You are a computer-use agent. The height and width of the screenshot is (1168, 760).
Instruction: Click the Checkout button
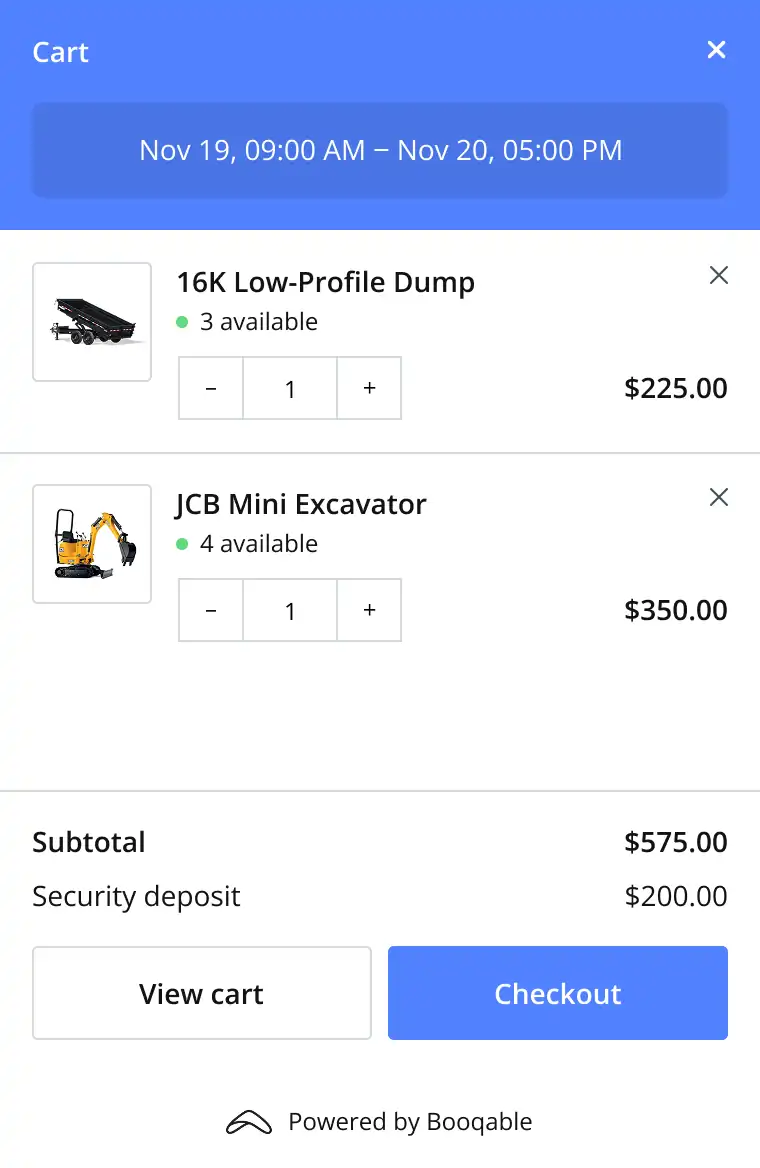pyautogui.click(x=557, y=993)
